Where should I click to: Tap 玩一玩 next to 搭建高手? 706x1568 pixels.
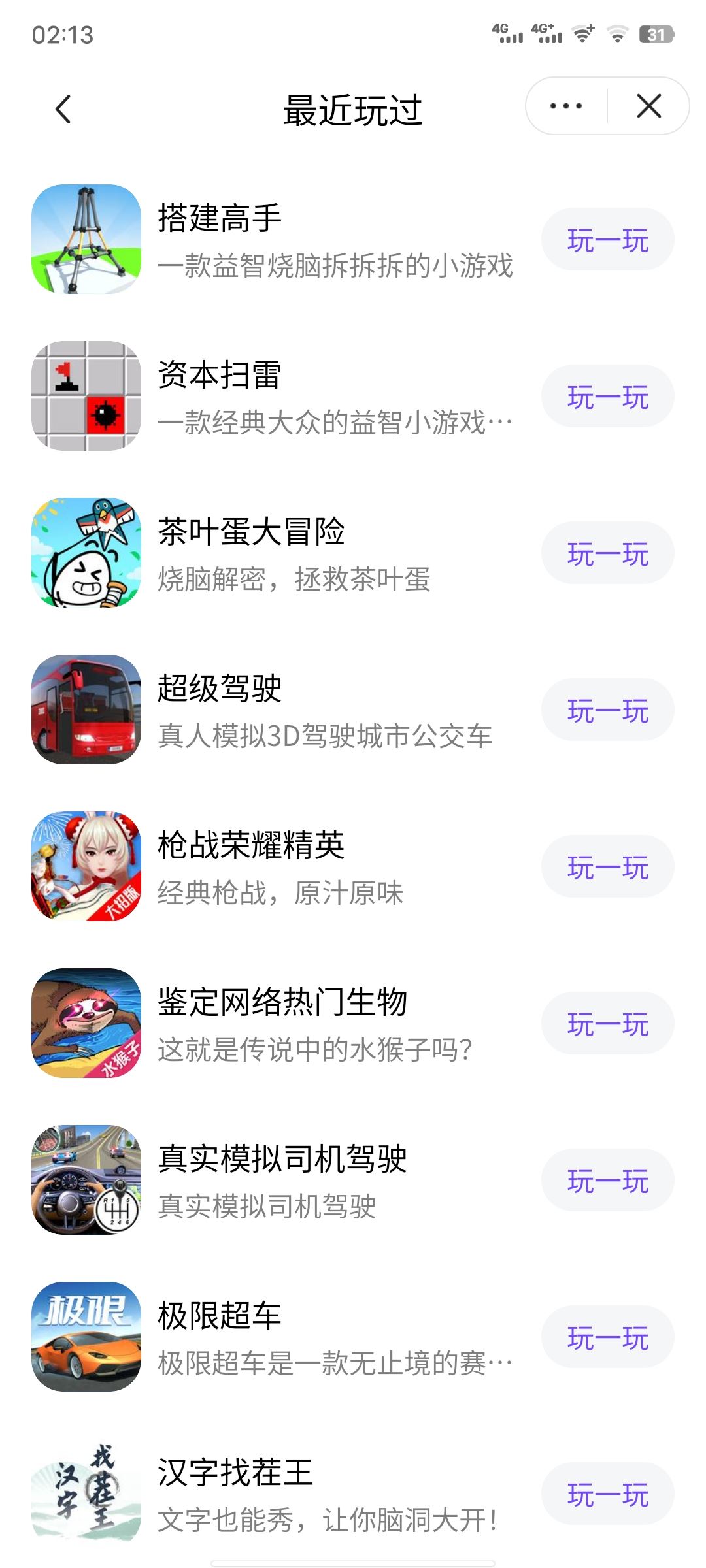(607, 239)
